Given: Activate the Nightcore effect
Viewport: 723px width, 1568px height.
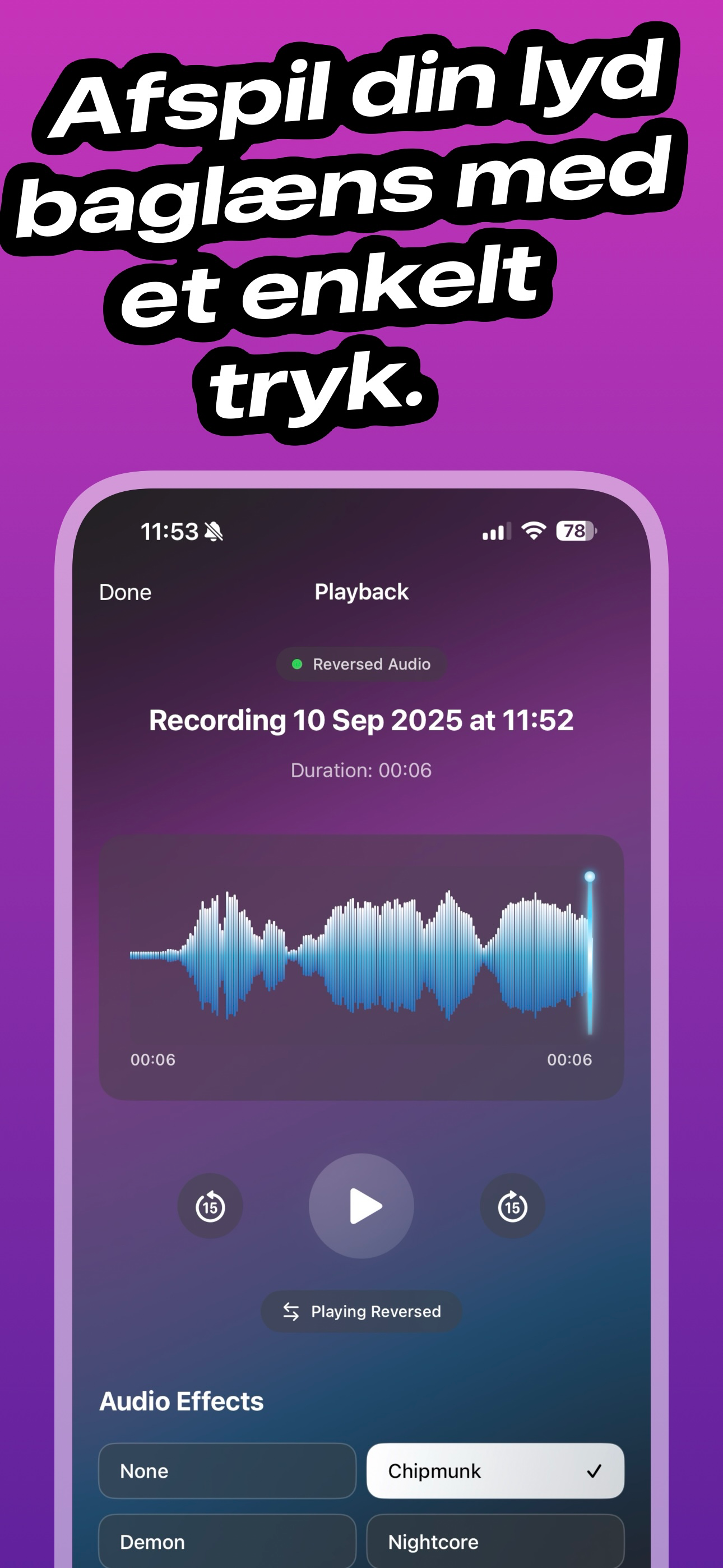Looking at the screenshot, I should 495,1542.
